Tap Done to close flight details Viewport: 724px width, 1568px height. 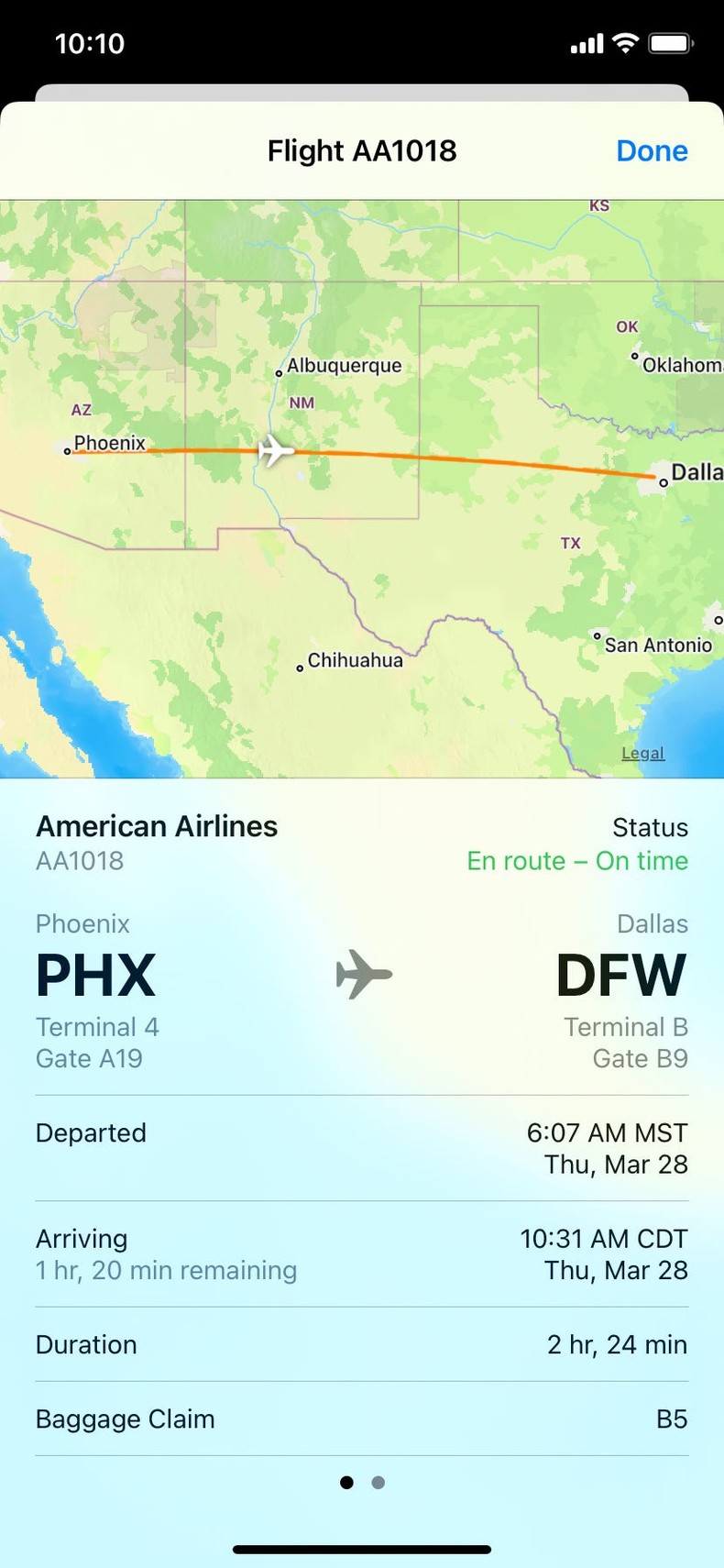652,151
